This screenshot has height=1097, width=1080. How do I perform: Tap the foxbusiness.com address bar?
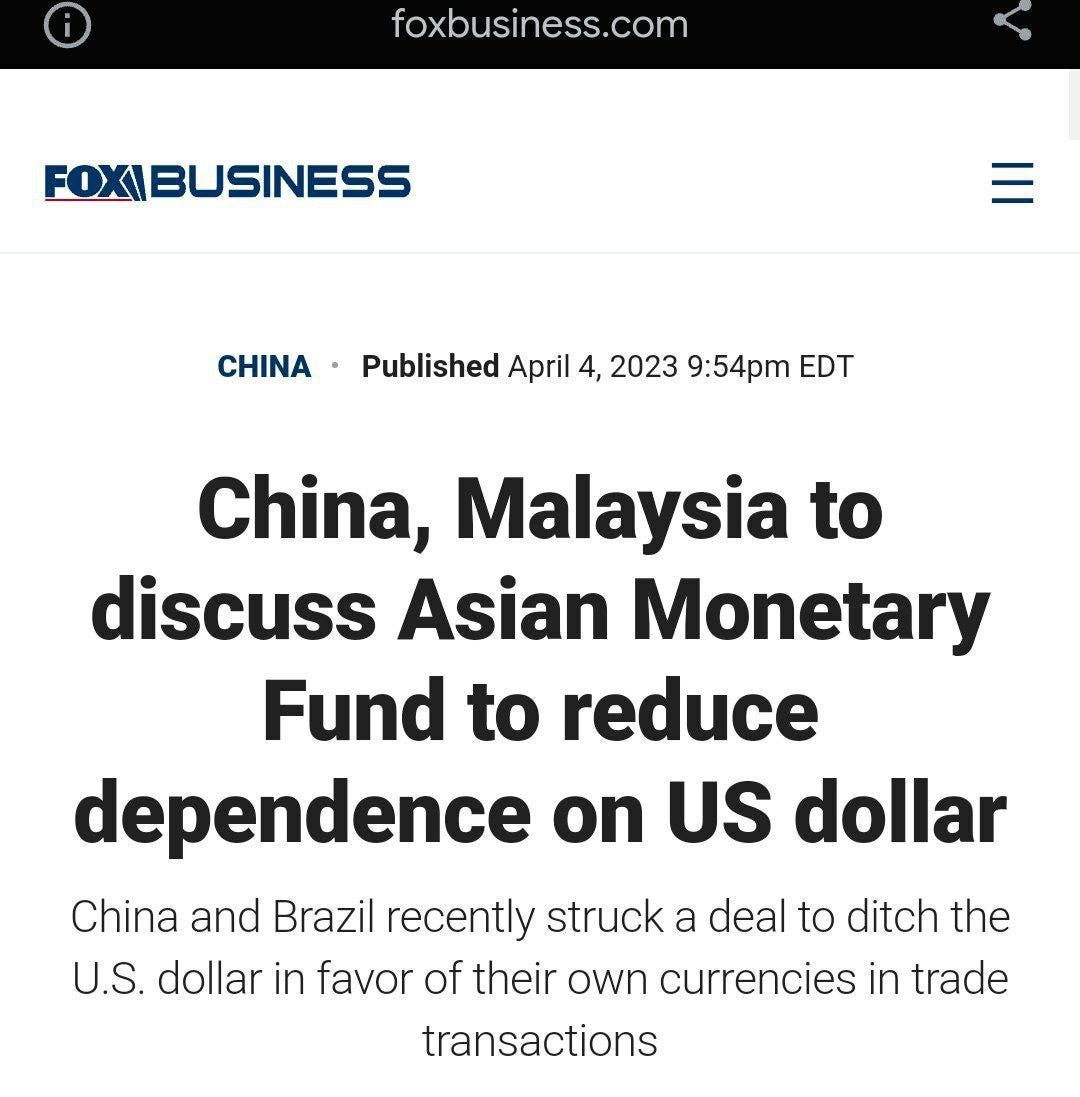point(540,24)
